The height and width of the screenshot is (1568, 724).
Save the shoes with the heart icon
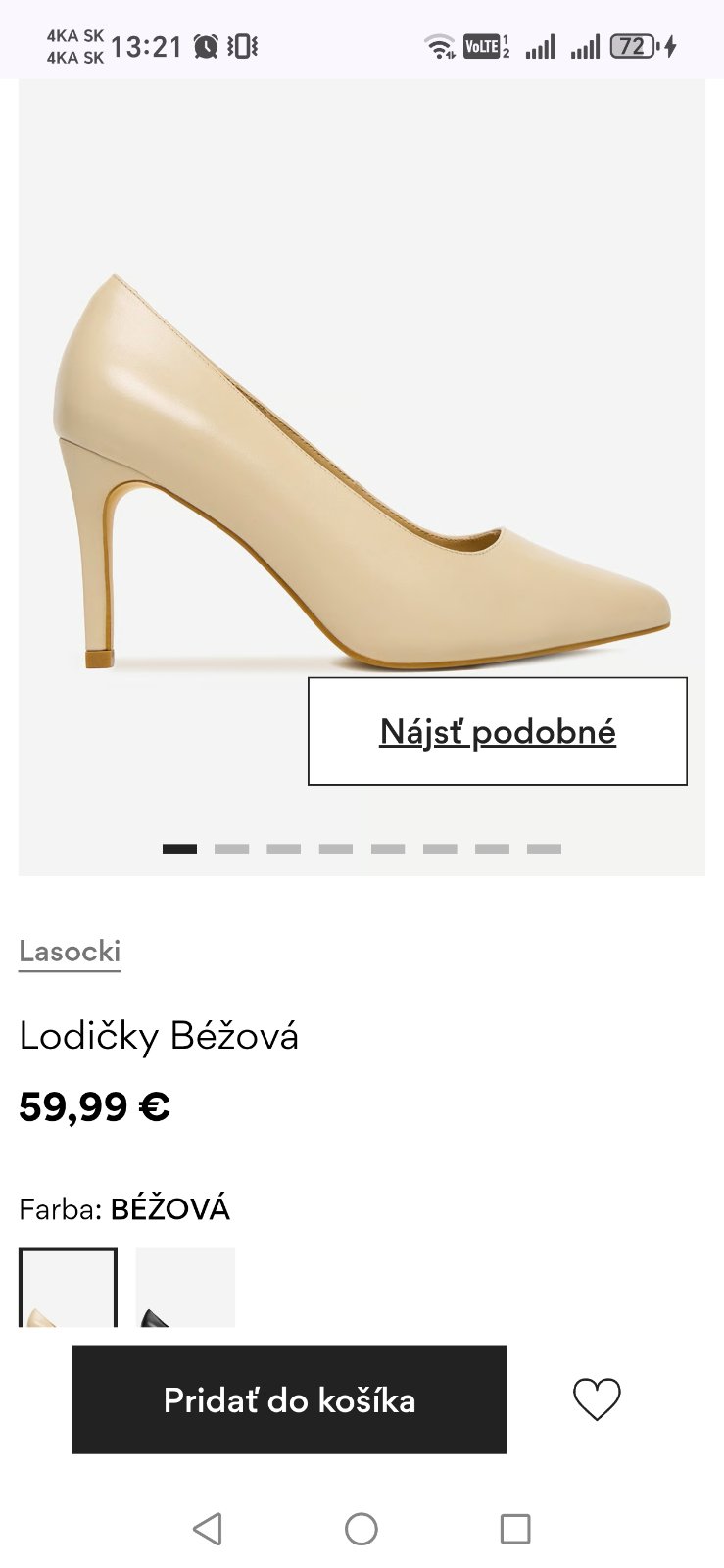tap(597, 1398)
